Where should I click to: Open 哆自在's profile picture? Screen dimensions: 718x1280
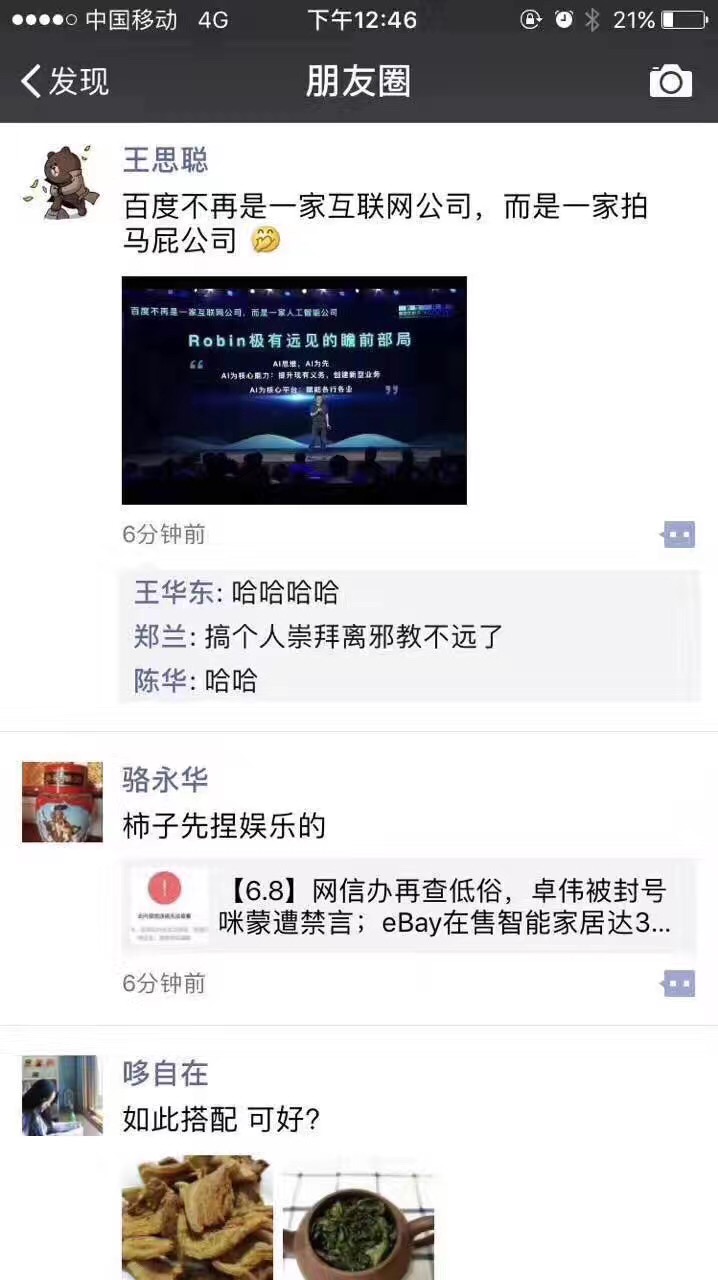[x=62, y=1095]
